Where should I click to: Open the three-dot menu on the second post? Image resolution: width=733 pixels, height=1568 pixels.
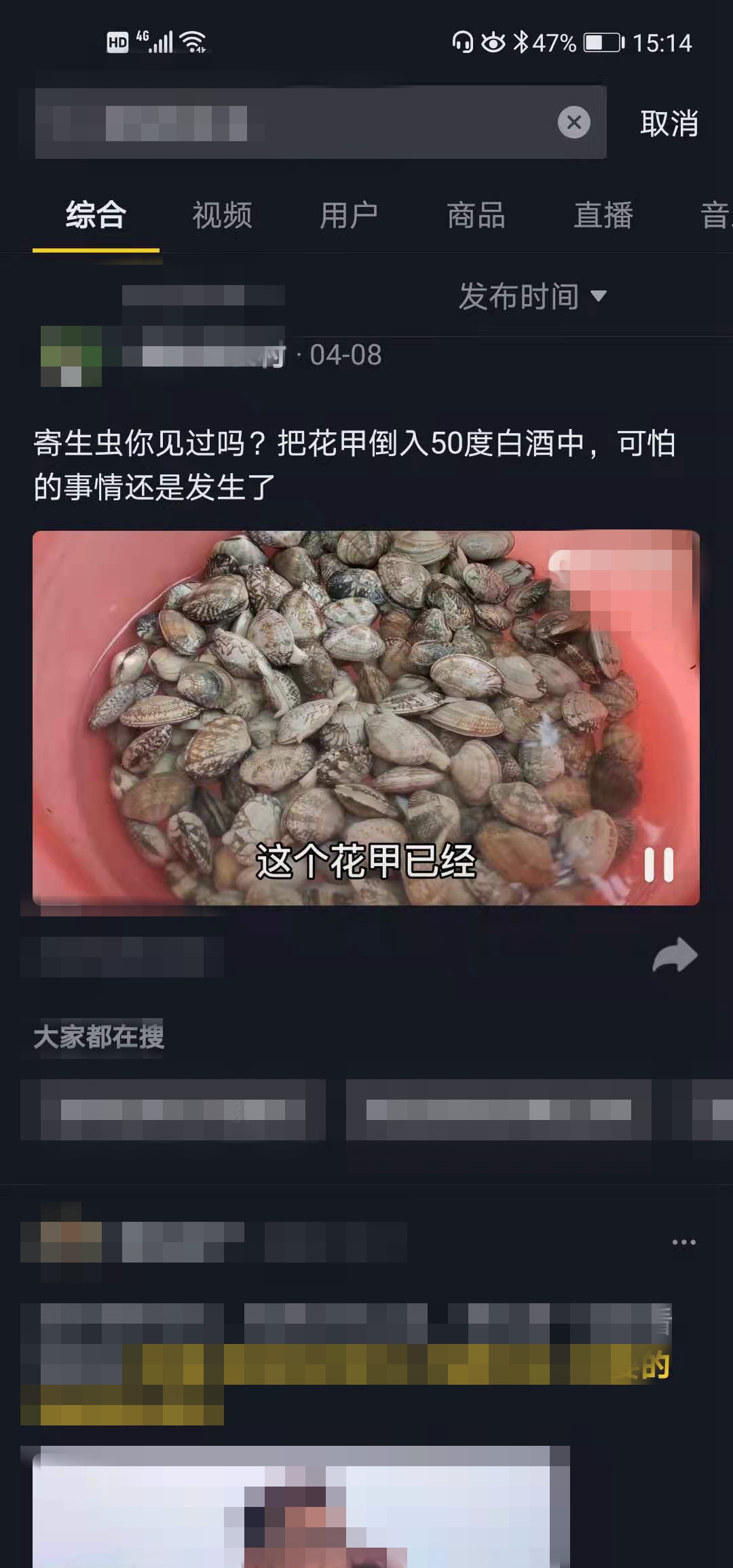683,1242
